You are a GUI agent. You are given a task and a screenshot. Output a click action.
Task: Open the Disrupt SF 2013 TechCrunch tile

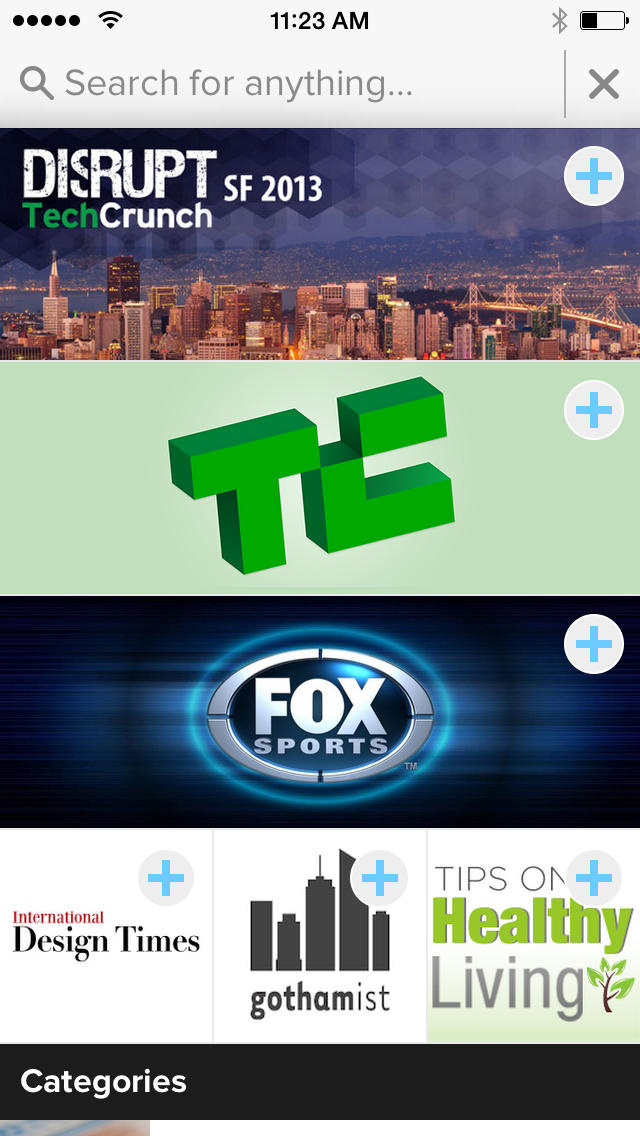[x=300, y=260]
